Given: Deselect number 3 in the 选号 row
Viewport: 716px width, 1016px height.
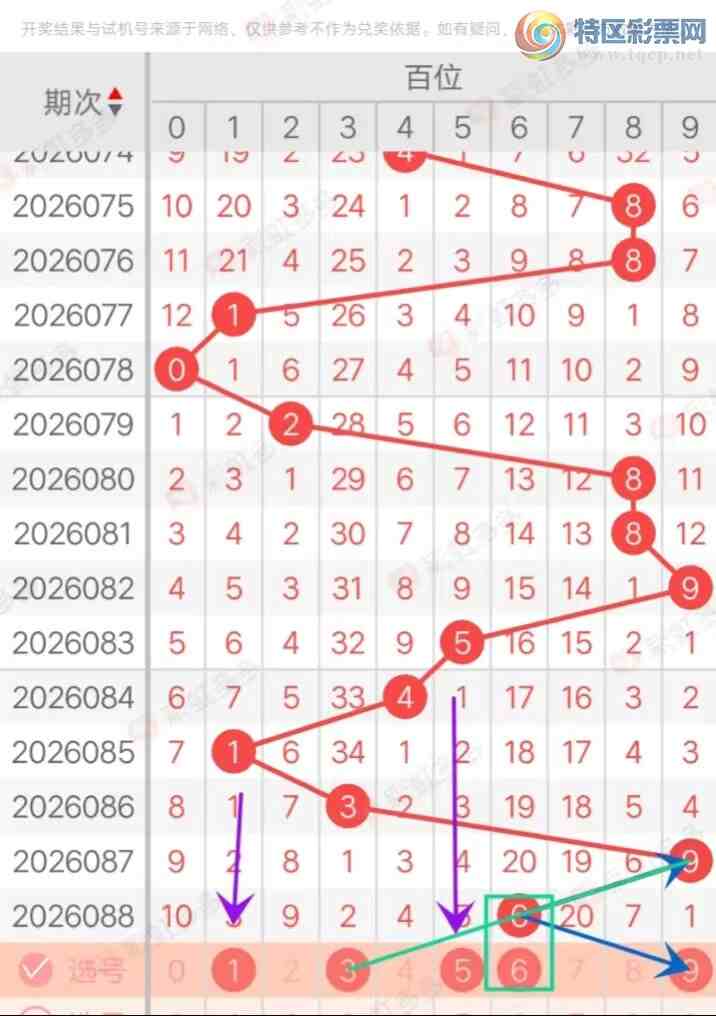Looking at the screenshot, I should point(348,970).
